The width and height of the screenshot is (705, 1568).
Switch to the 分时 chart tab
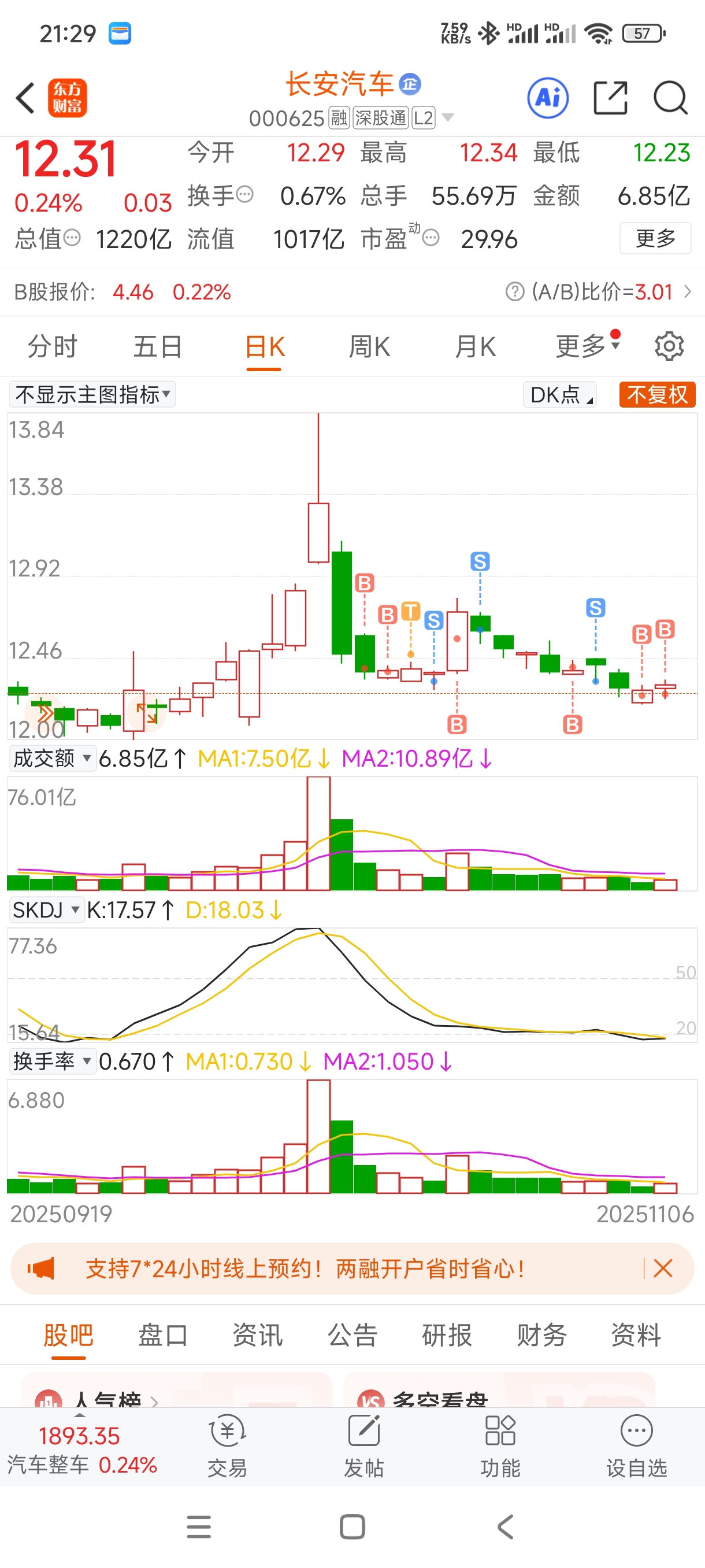[53, 347]
